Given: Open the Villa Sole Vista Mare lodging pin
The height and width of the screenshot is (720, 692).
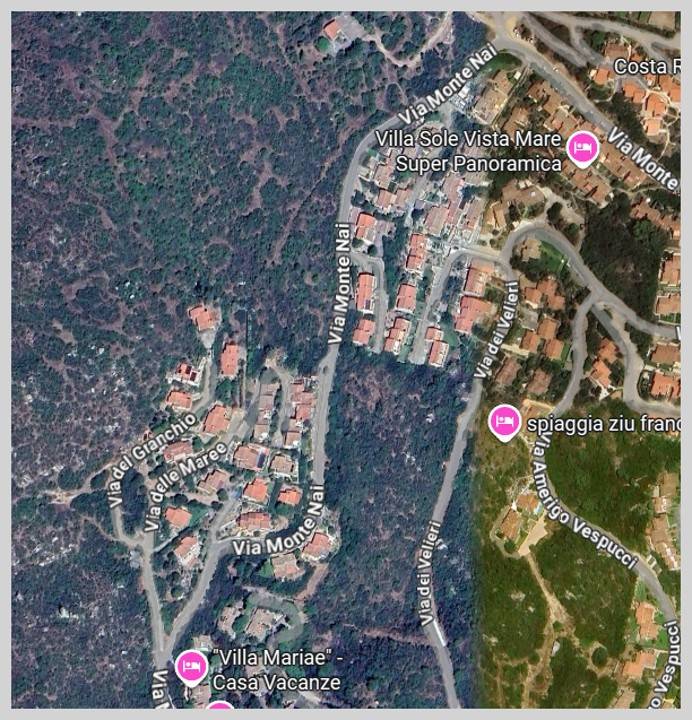Looking at the screenshot, I should tap(581, 149).
